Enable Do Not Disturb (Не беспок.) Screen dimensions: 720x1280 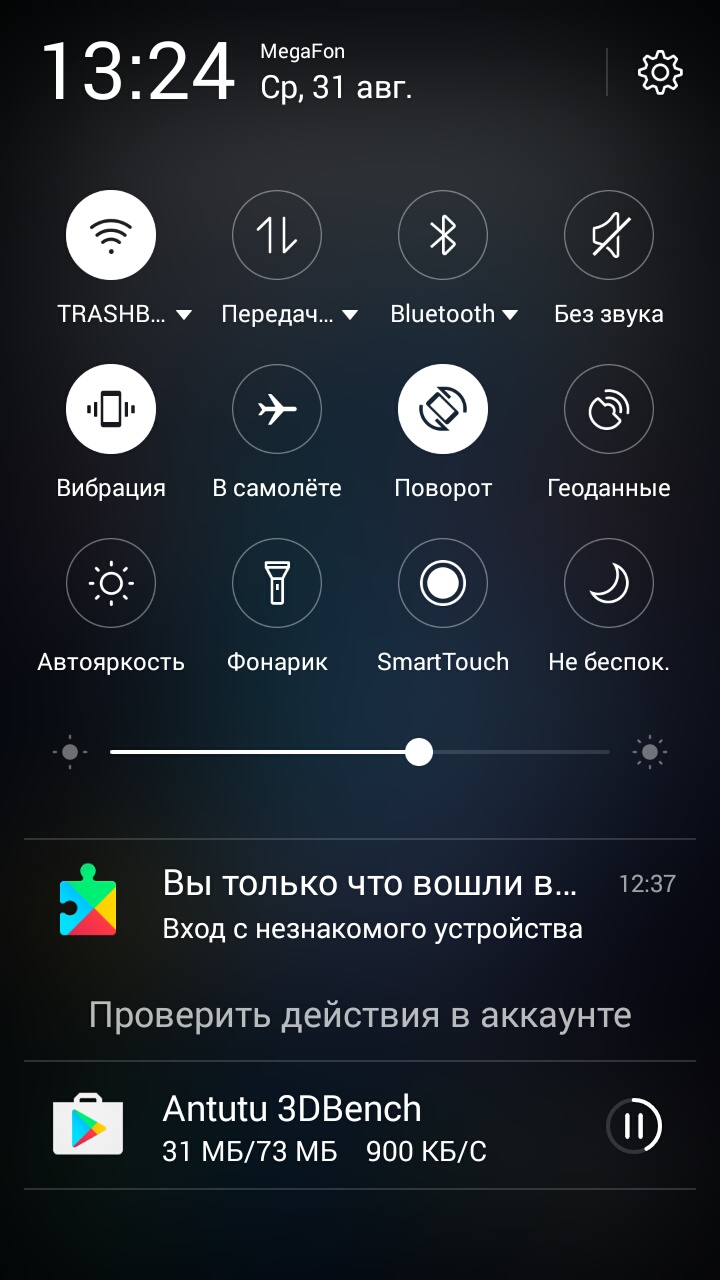pos(609,583)
